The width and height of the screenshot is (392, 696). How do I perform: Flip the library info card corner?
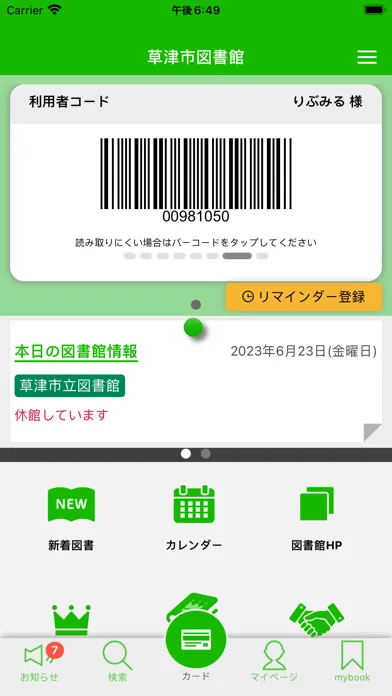coord(373,432)
